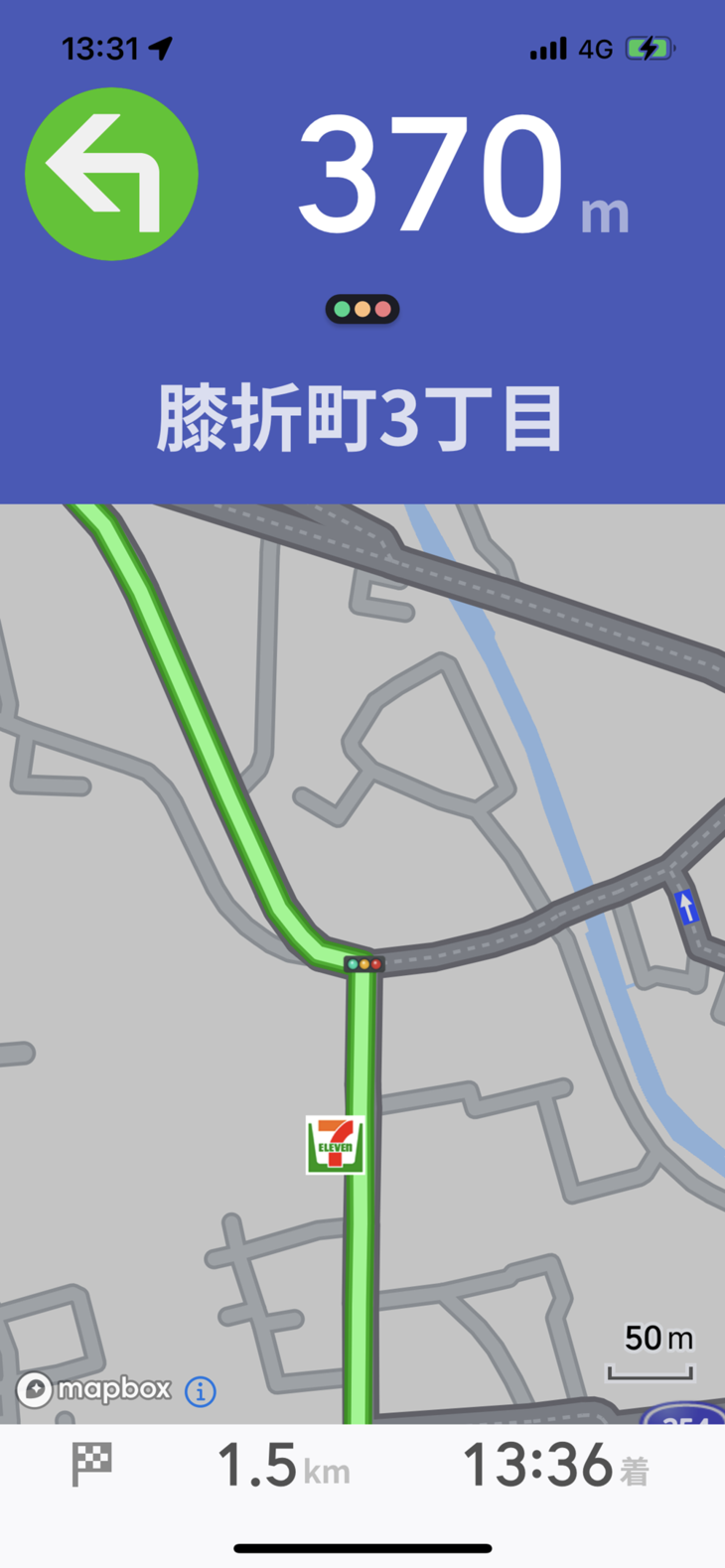Viewport: 725px width, 1568px height.
Task: Tap the green left-turn arrow icon
Action: click(111, 174)
